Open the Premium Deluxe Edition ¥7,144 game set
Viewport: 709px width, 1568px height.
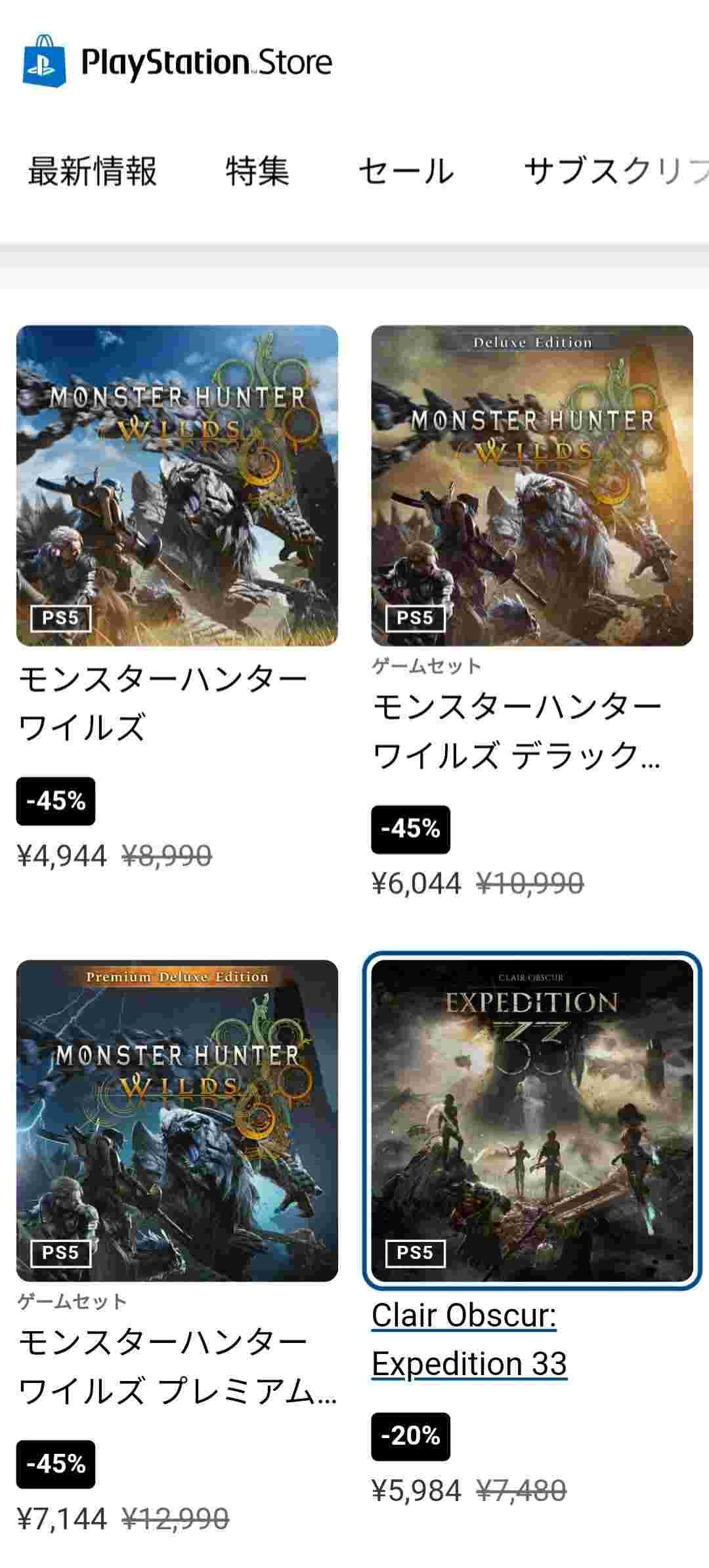tap(177, 1121)
